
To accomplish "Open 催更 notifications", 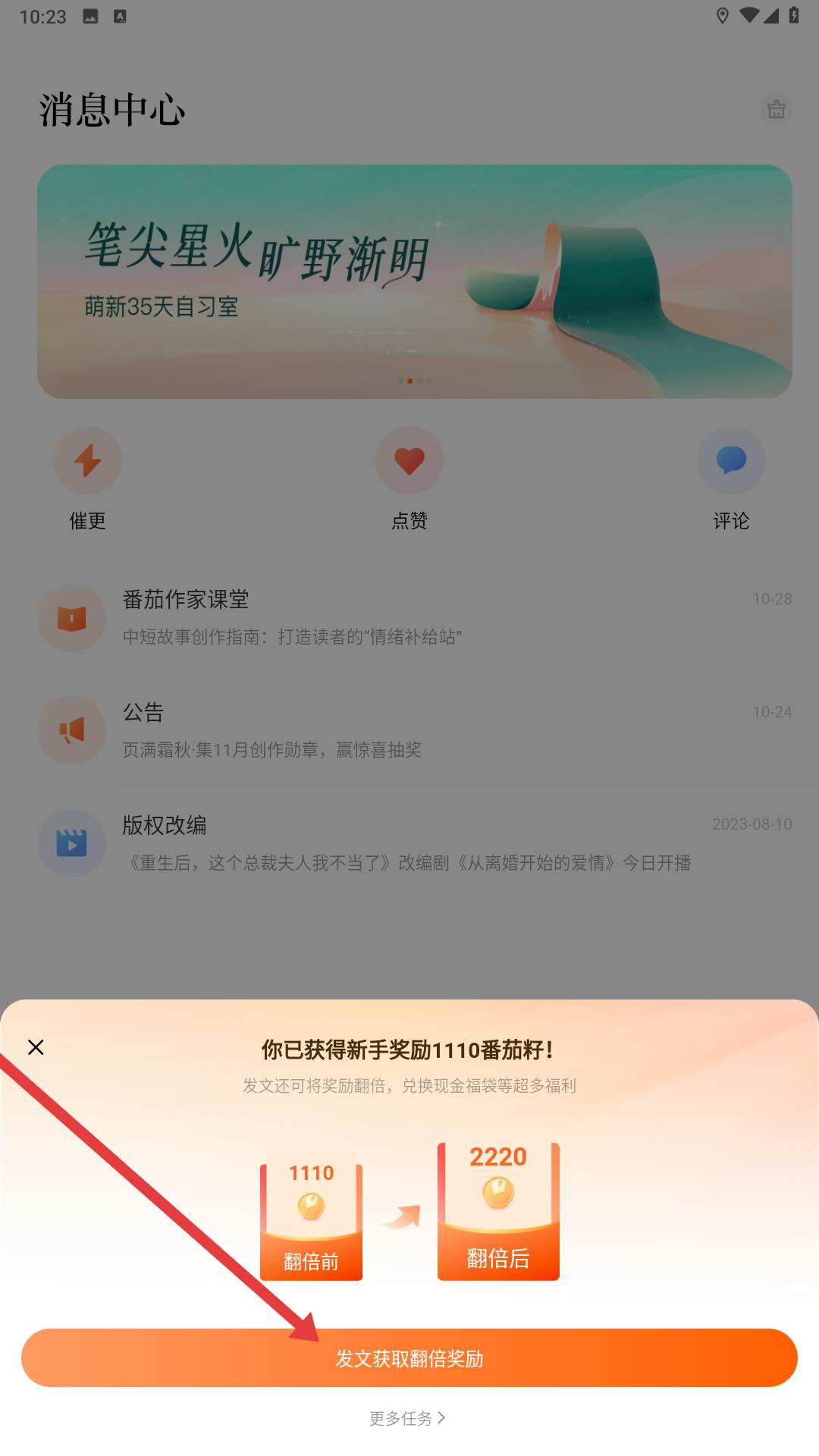I will [x=87, y=478].
